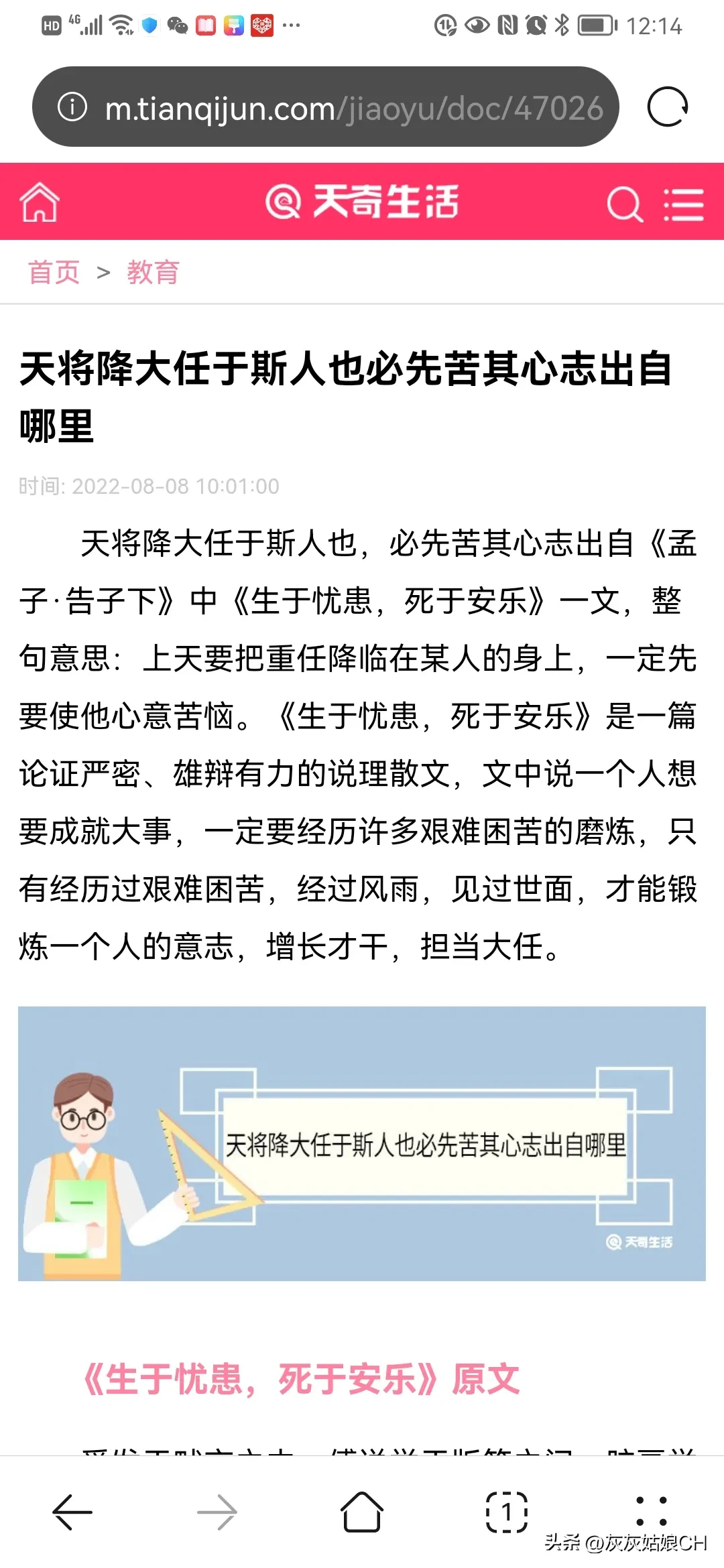The image size is (724, 1568).
Task: Open the browser tabs switcher
Action: pos(507,1512)
